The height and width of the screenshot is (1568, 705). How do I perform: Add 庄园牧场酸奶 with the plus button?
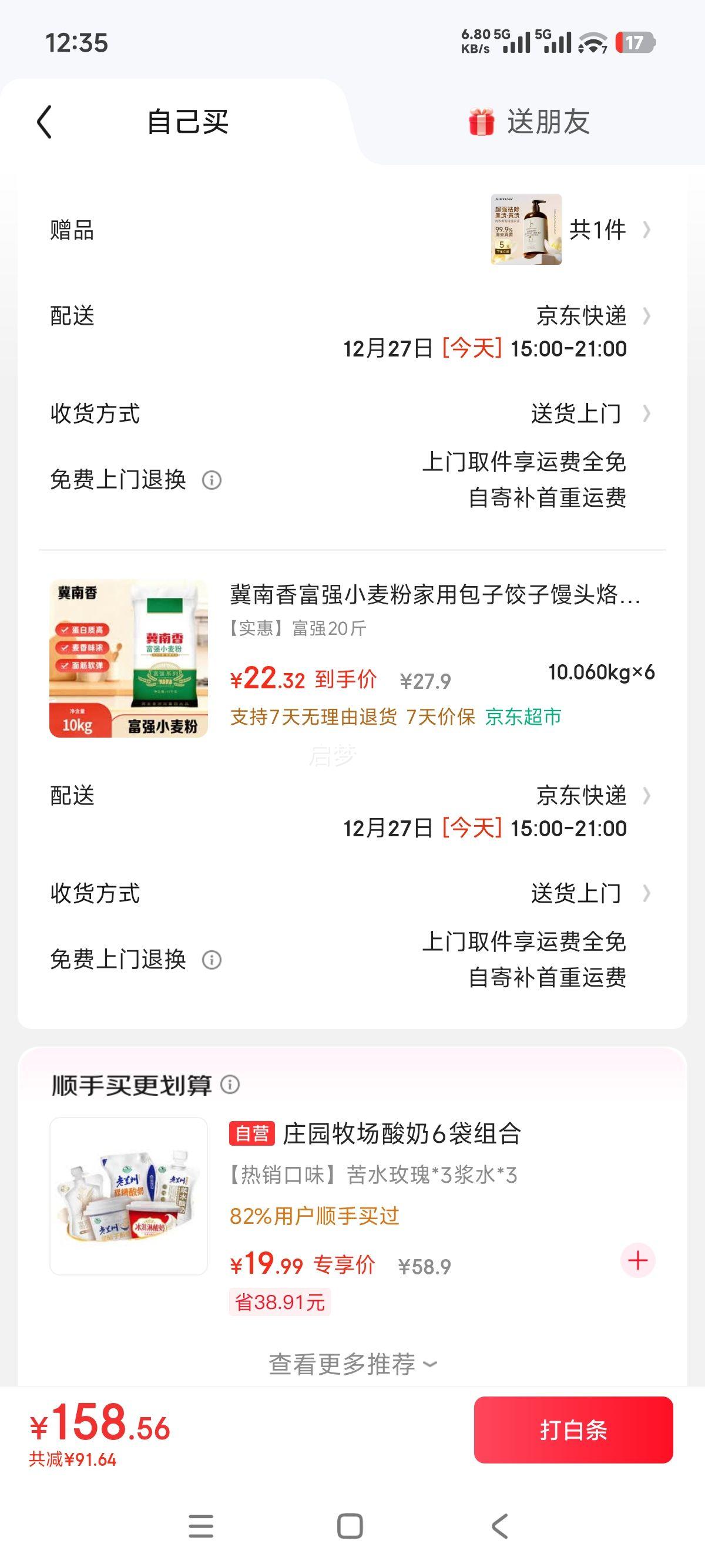[637, 1260]
